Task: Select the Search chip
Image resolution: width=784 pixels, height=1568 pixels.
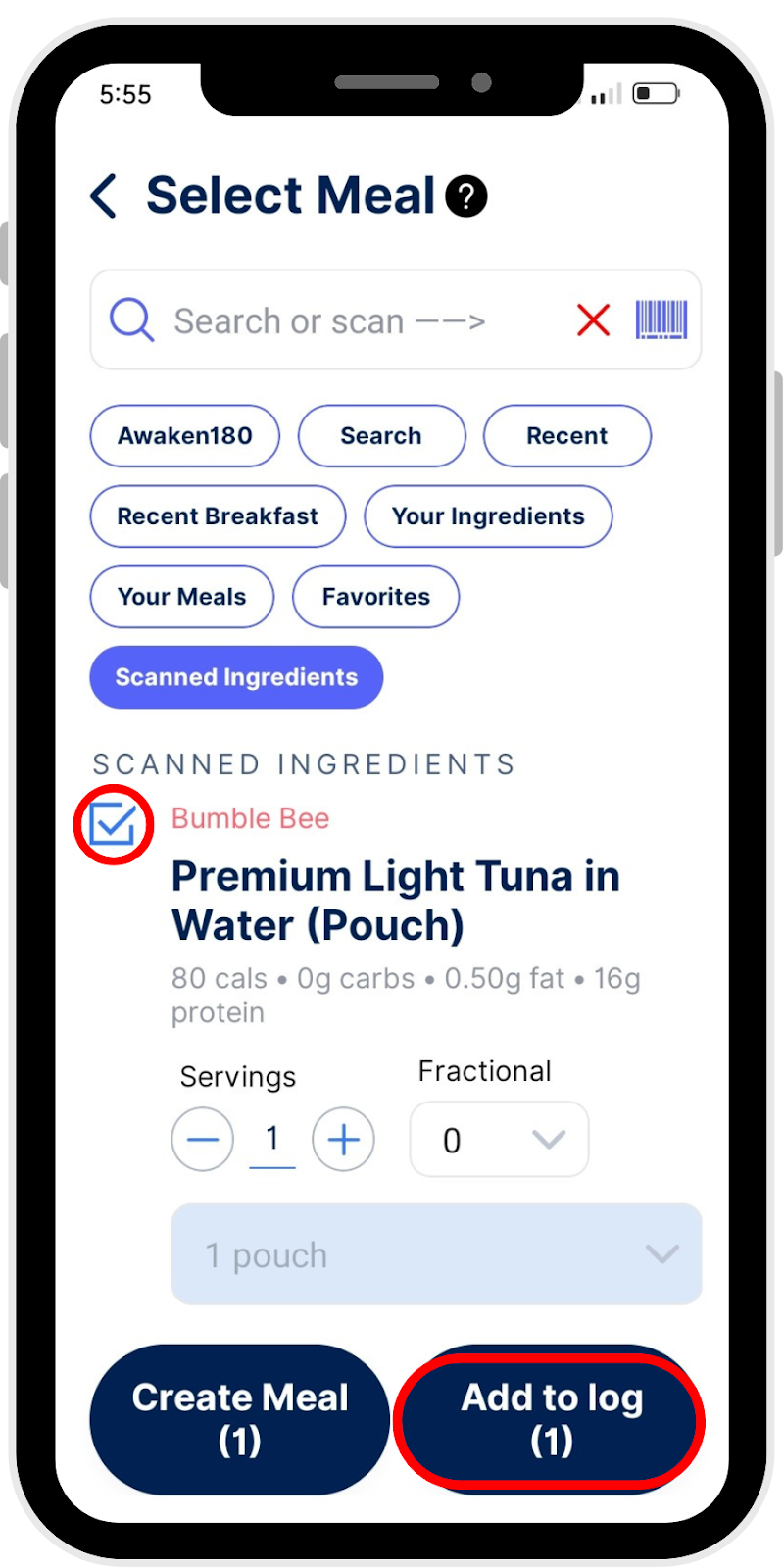Action: (x=381, y=436)
